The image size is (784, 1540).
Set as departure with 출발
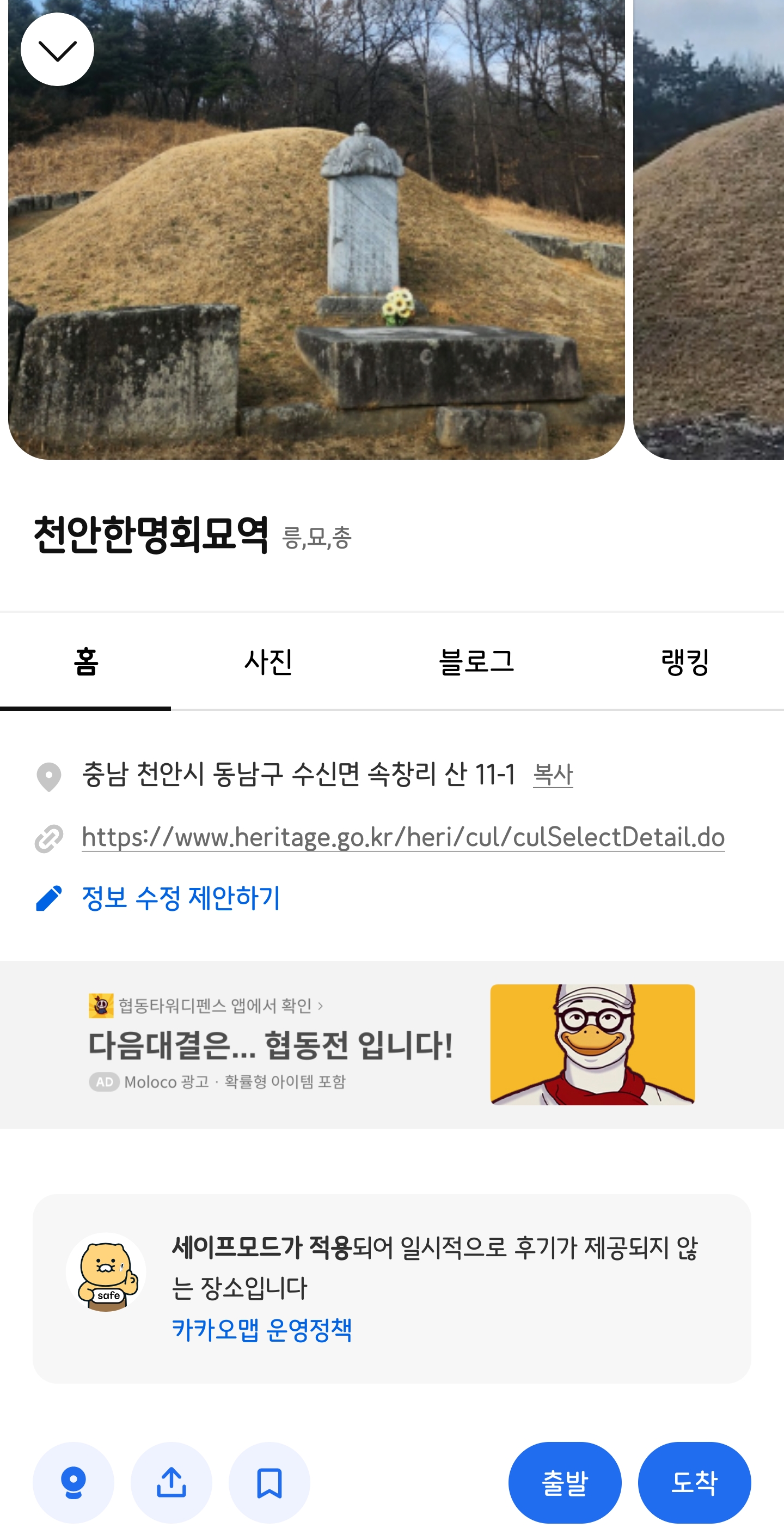click(x=565, y=1483)
